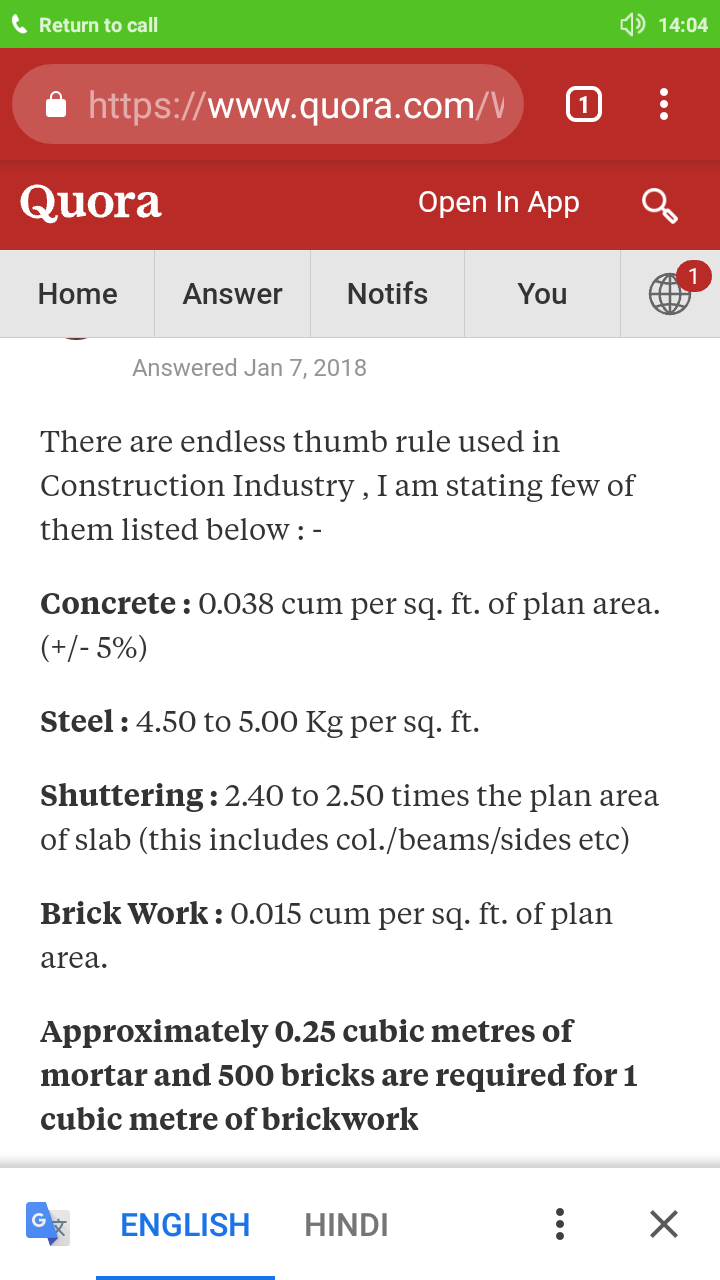The height and width of the screenshot is (1280, 720).
Task: Switch to the Answer tab
Action: coord(233,294)
